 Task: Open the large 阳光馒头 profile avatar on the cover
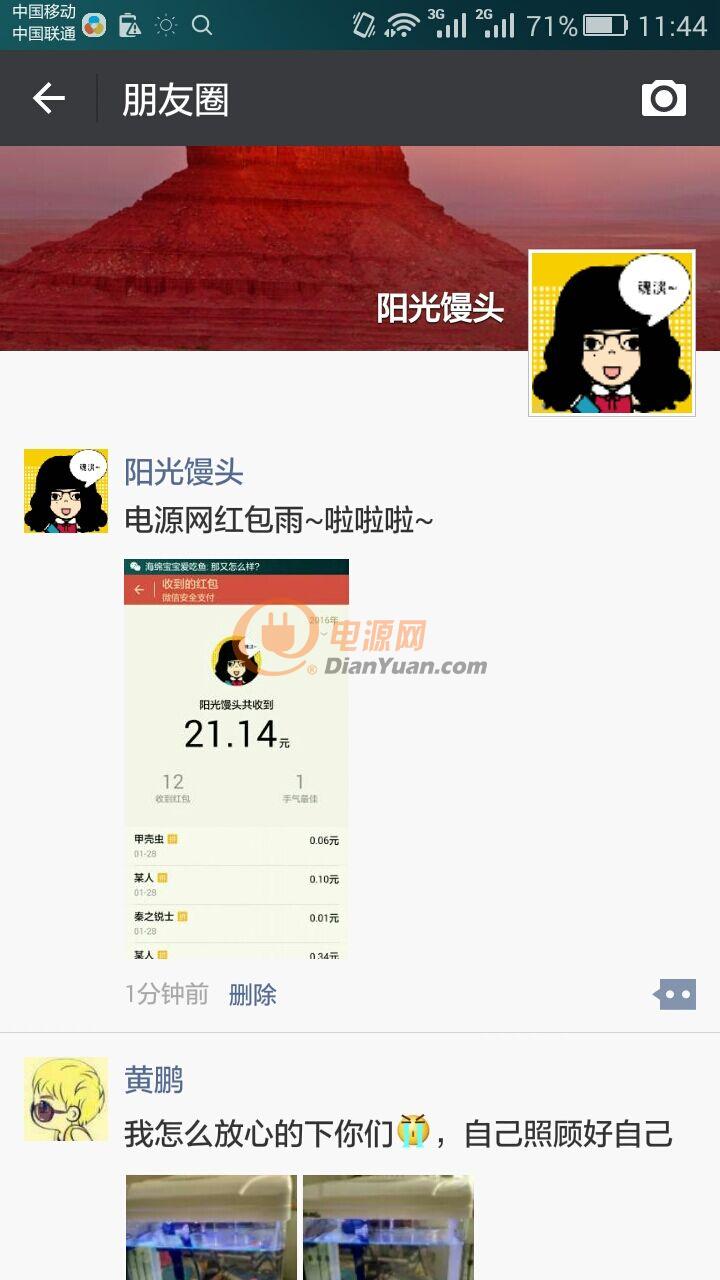click(611, 332)
